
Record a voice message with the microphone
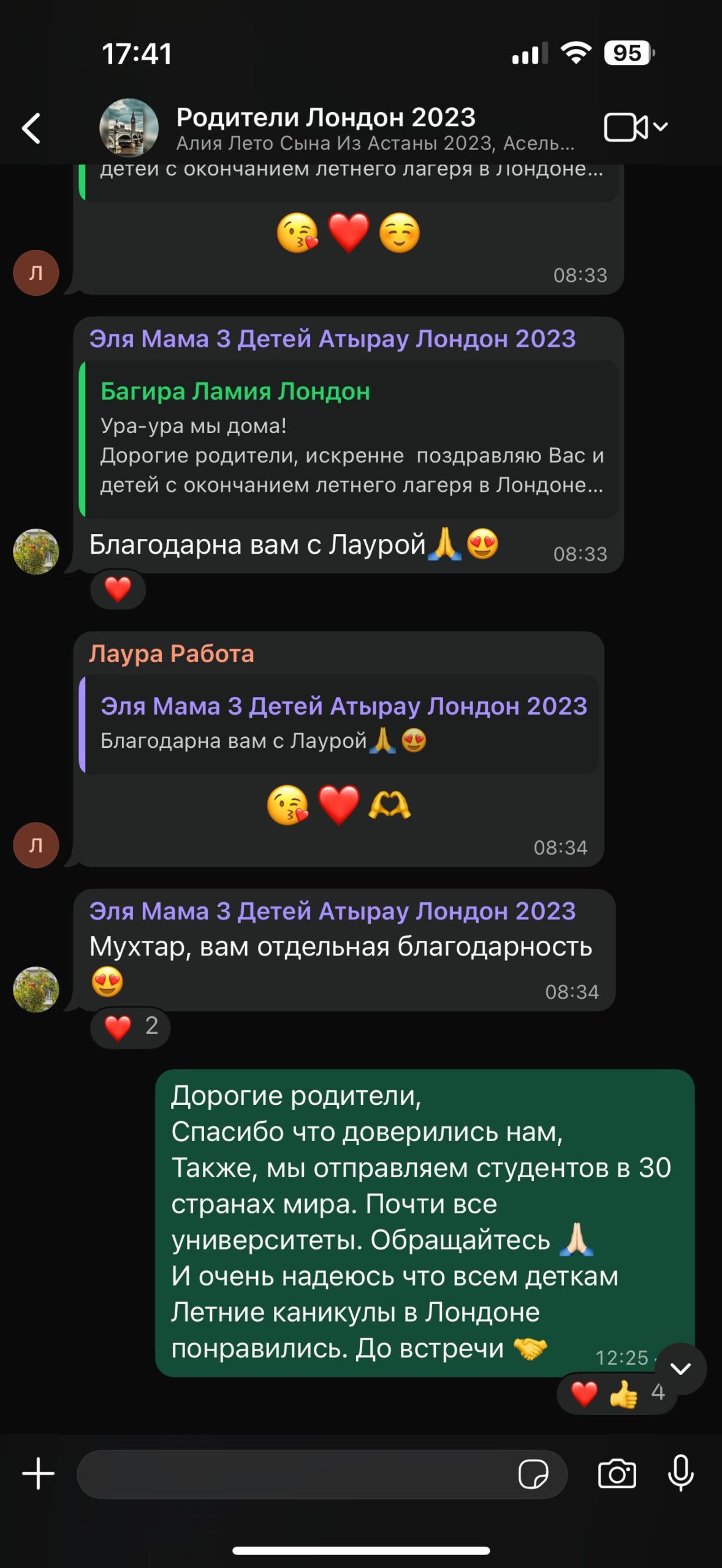[x=681, y=1473]
